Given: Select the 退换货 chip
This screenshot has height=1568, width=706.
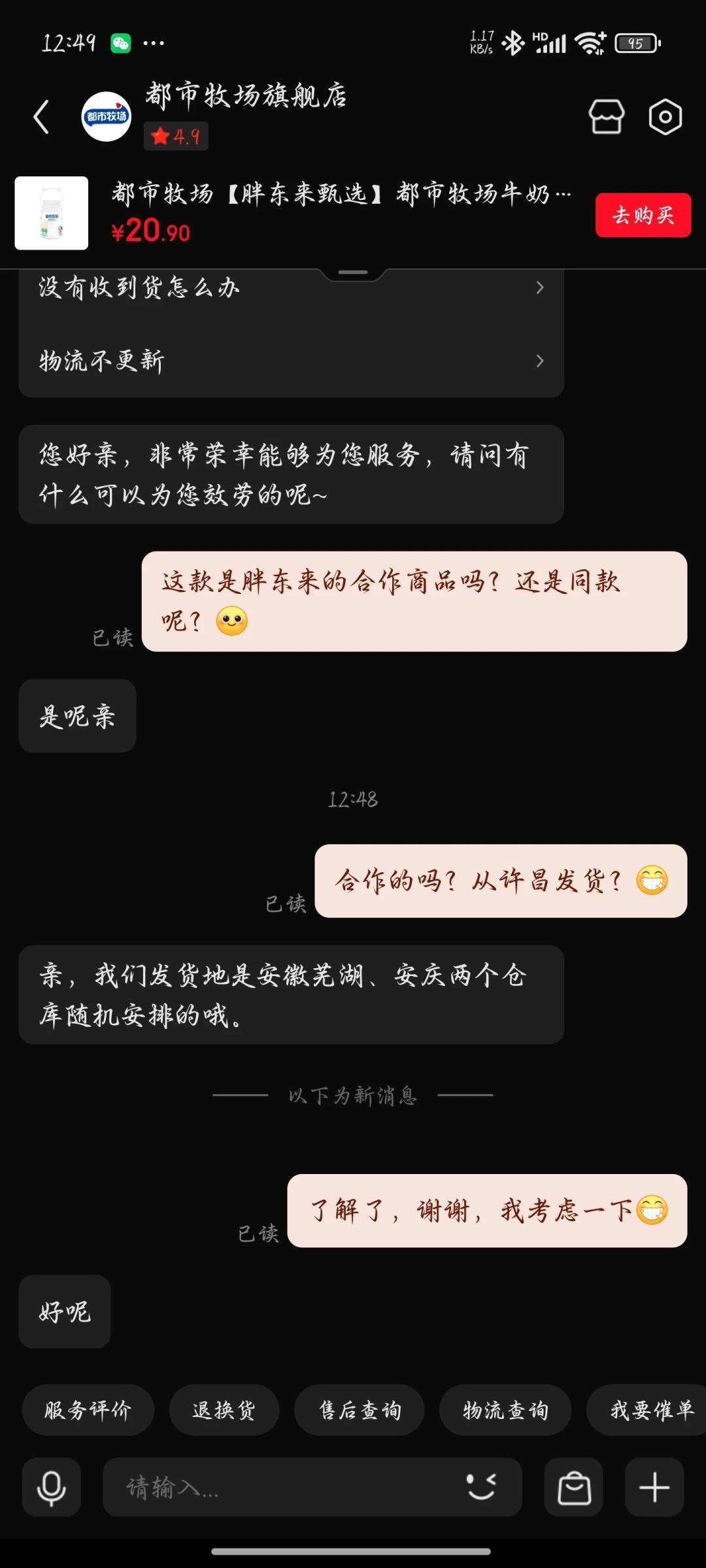Looking at the screenshot, I should point(224,1410).
